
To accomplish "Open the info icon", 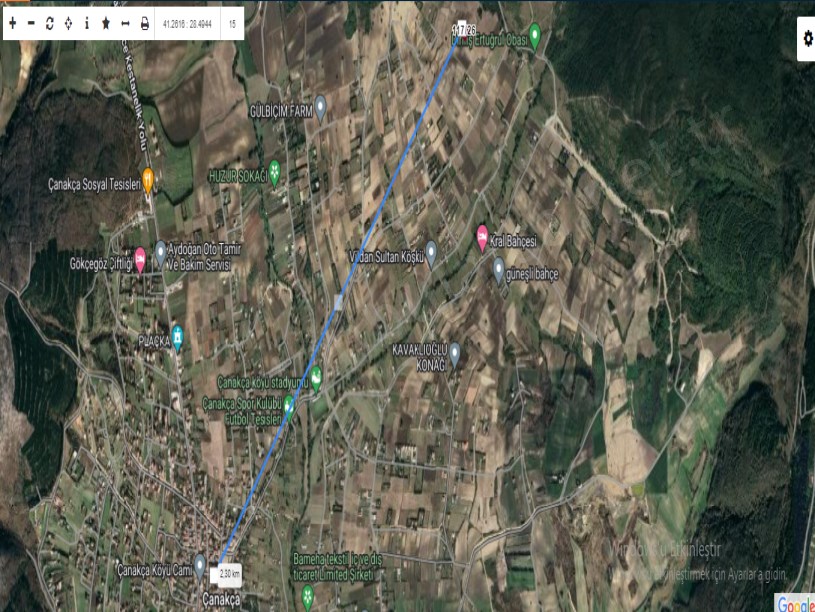I will [x=87, y=23].
